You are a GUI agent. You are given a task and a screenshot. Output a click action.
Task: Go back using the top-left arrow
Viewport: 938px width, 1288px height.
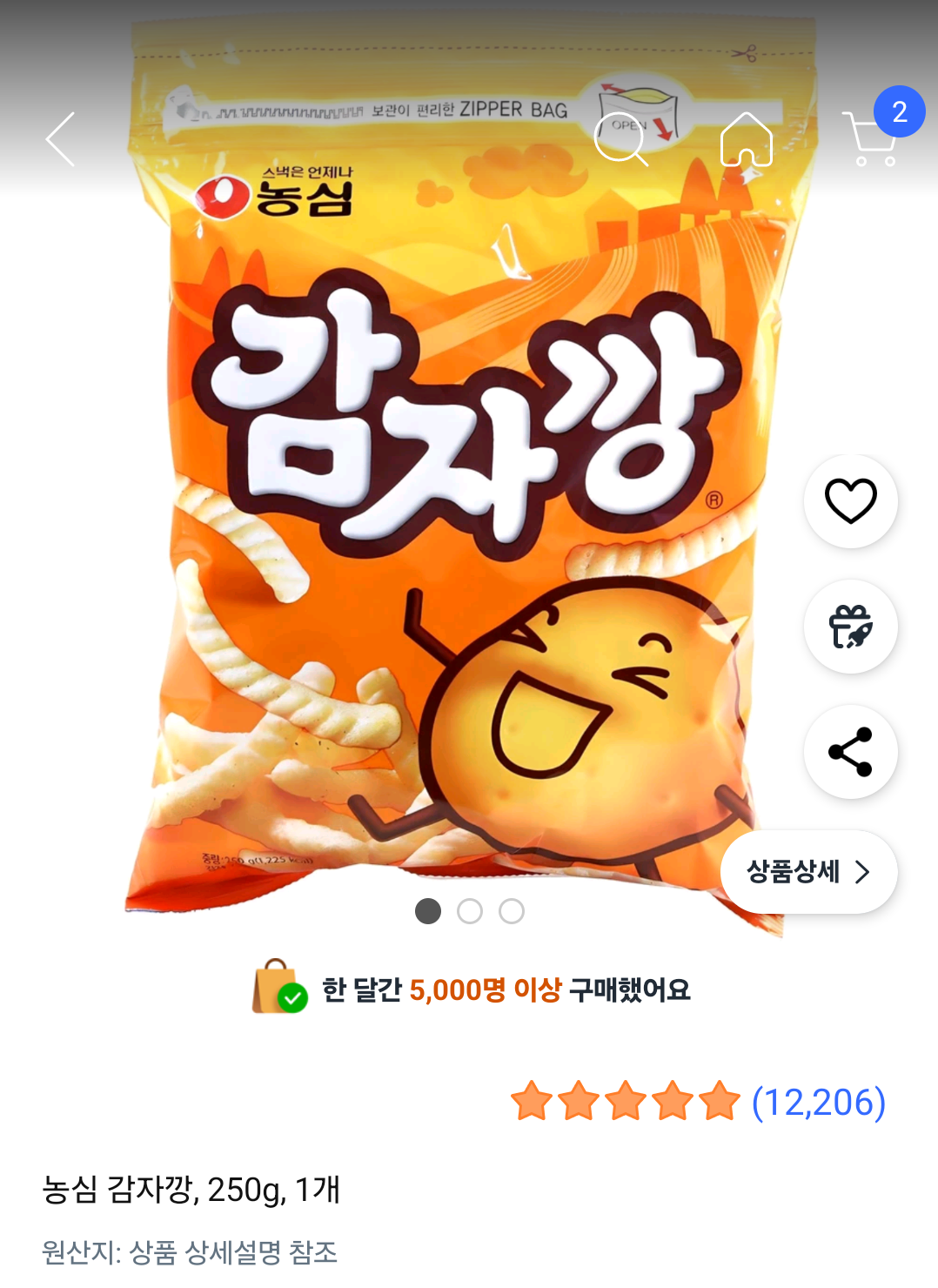61,139
